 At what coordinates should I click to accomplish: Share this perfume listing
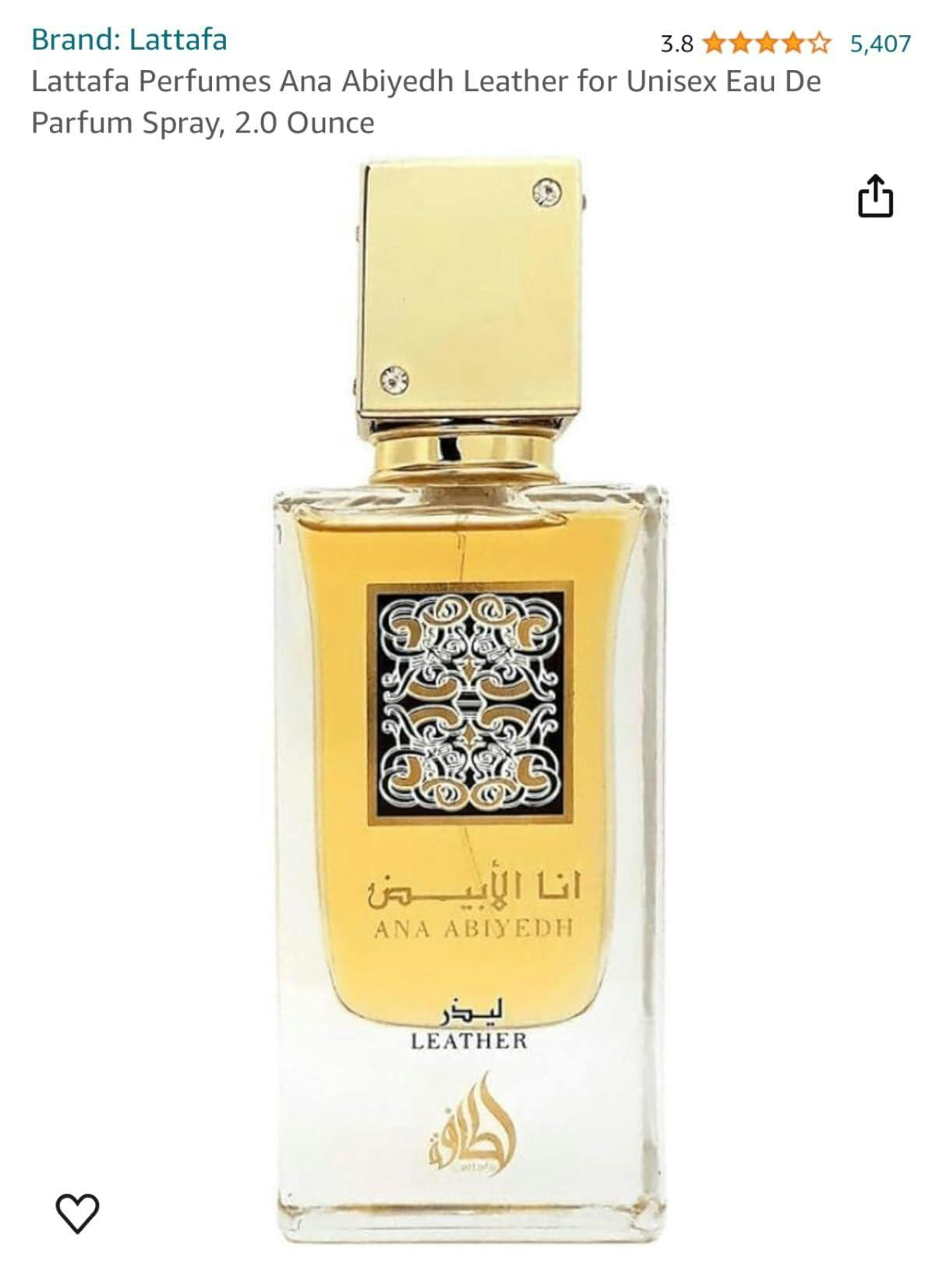pos(874,196)
